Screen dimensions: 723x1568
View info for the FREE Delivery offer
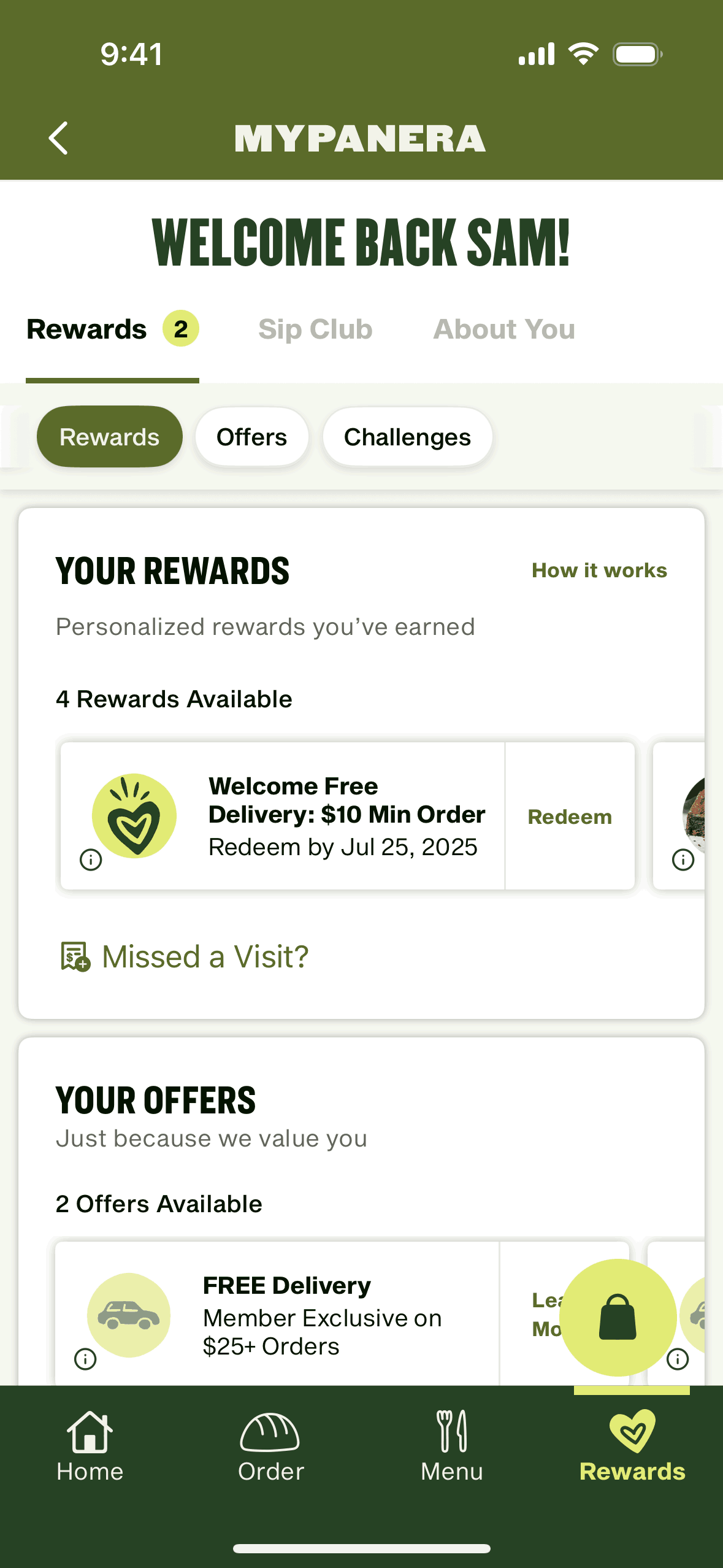(x=85, y=1359)
